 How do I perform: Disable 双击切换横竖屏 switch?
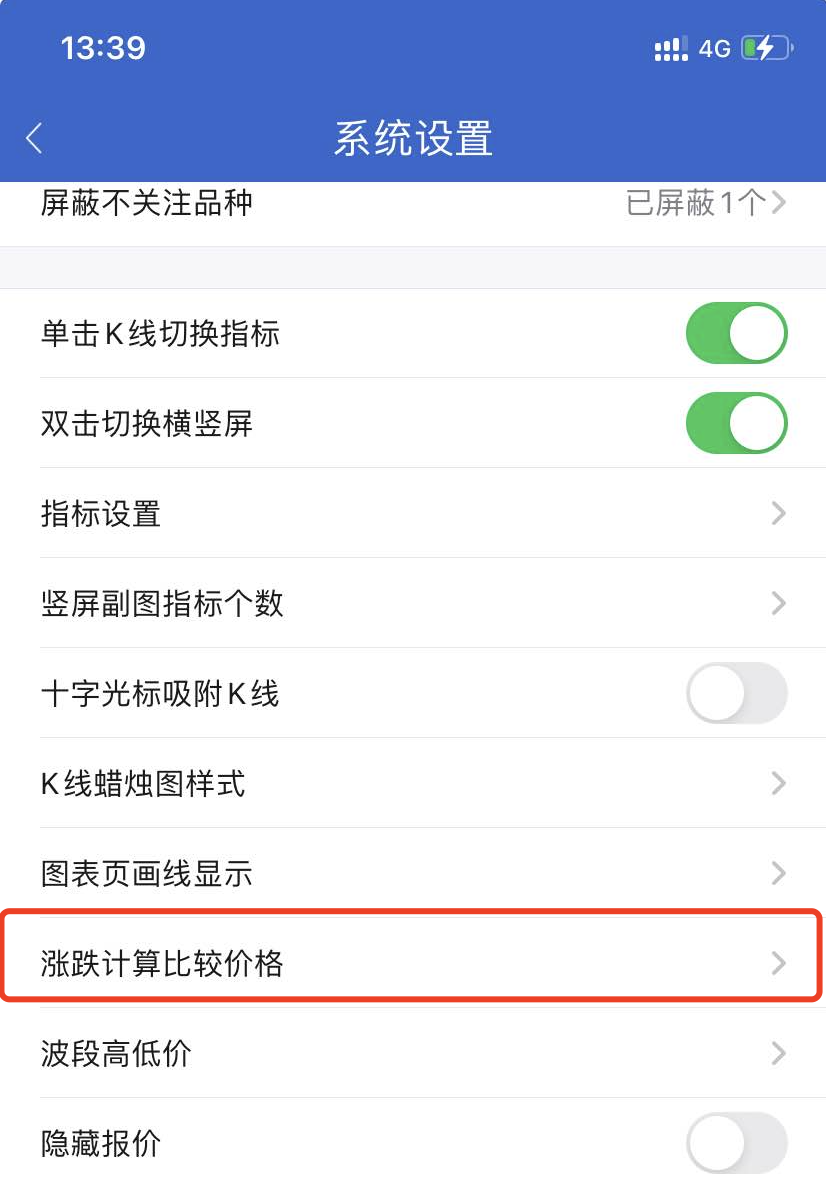[x=736, y=423]
